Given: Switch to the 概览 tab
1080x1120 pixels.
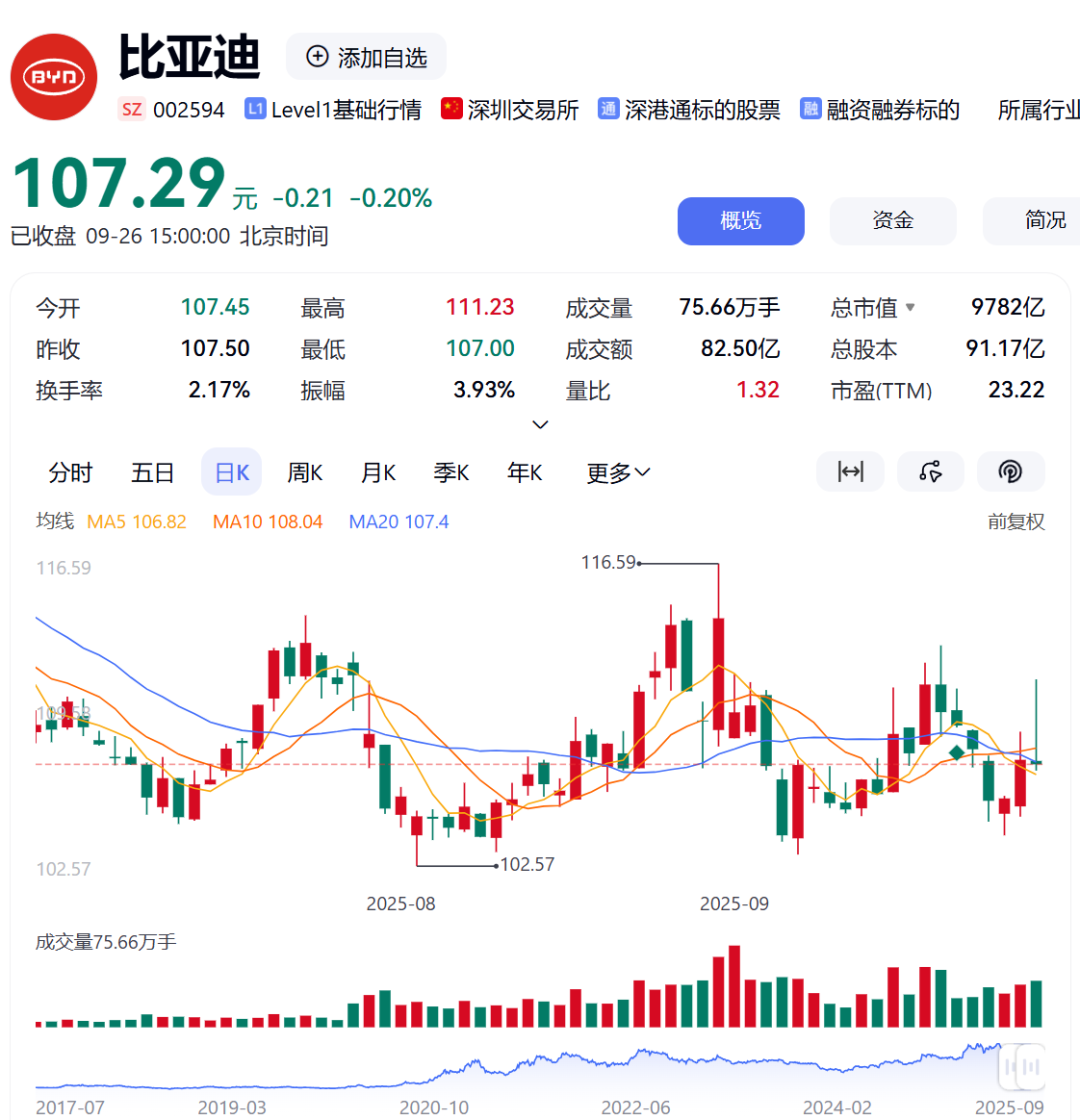Looking at the screenshot, I should [740, 221].
